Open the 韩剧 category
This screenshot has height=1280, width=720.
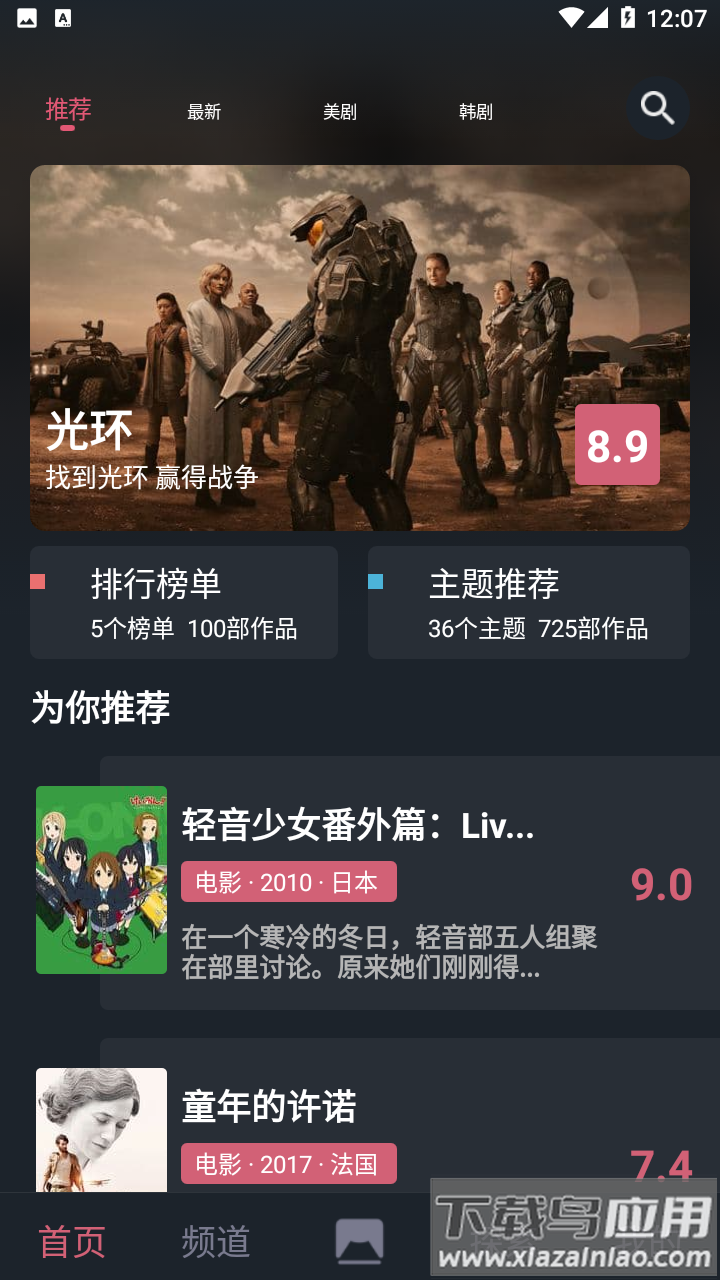coord(475,111)
